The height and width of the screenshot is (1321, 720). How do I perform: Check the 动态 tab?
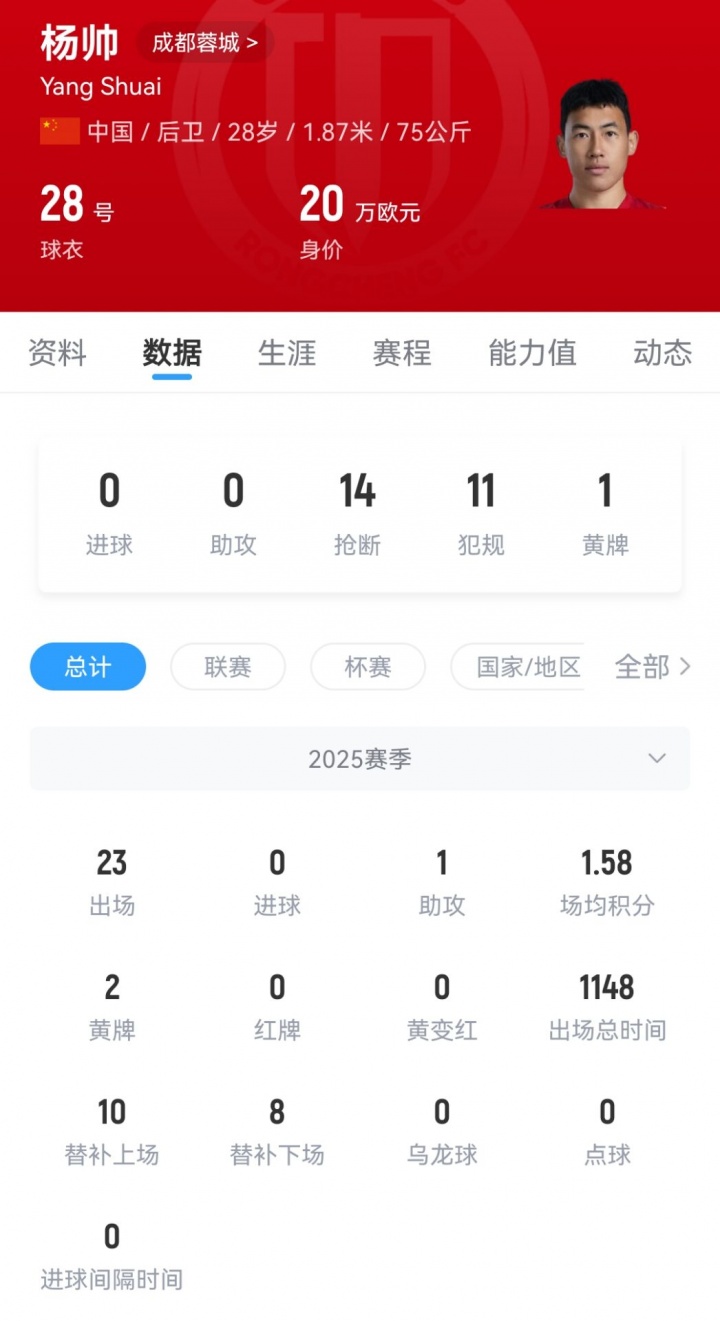(662, 353)
